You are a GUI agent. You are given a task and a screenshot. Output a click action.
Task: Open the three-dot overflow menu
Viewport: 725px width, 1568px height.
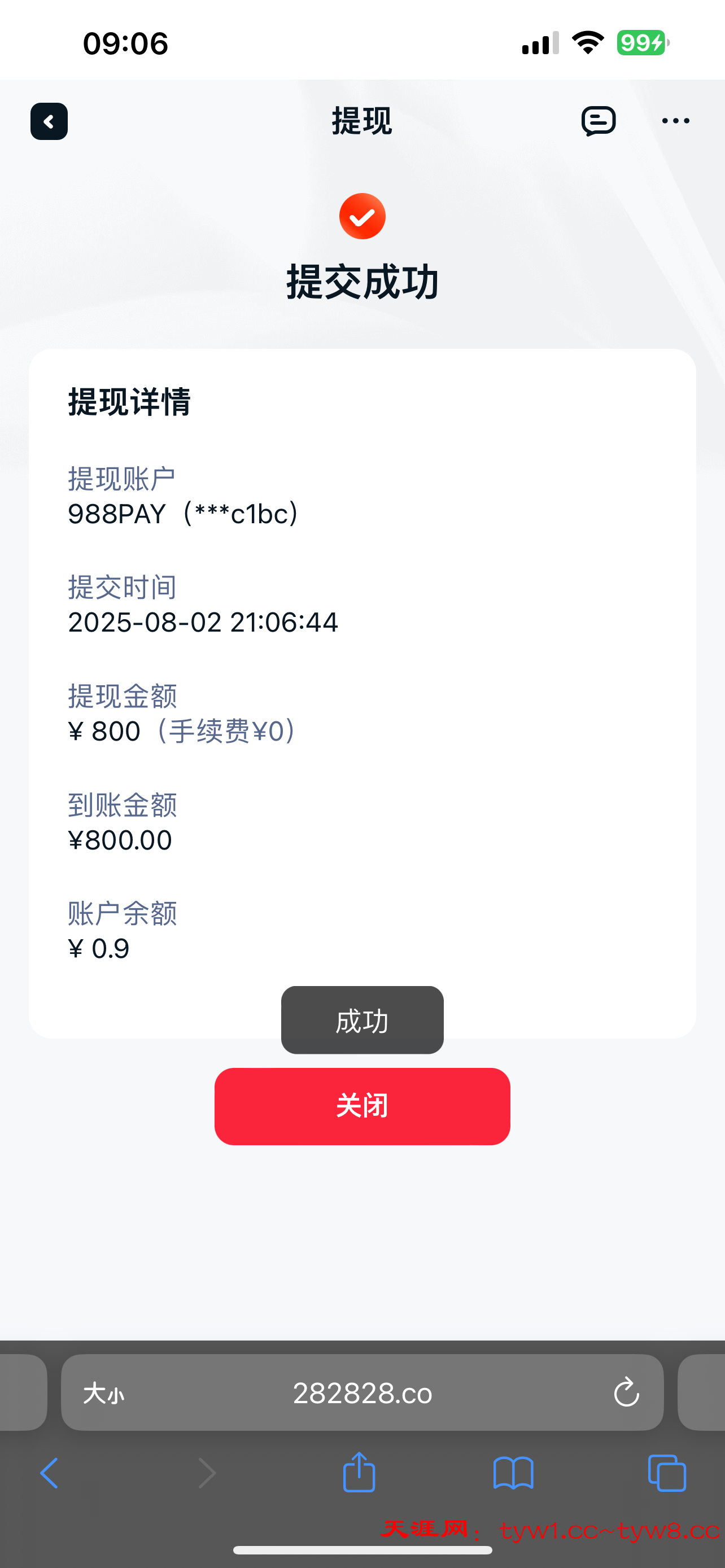coord(675,121)
